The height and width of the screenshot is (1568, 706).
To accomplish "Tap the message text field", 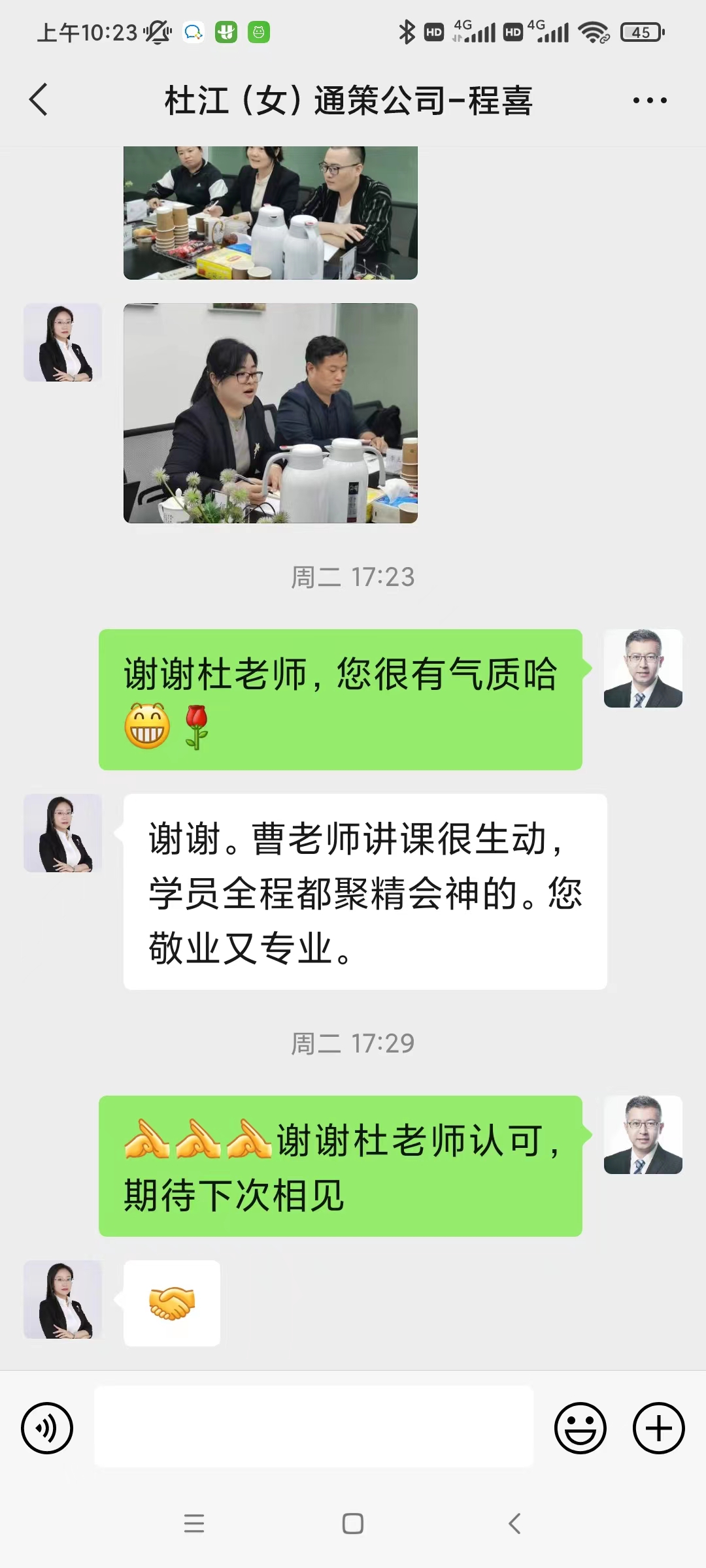I will (314, 1428).
